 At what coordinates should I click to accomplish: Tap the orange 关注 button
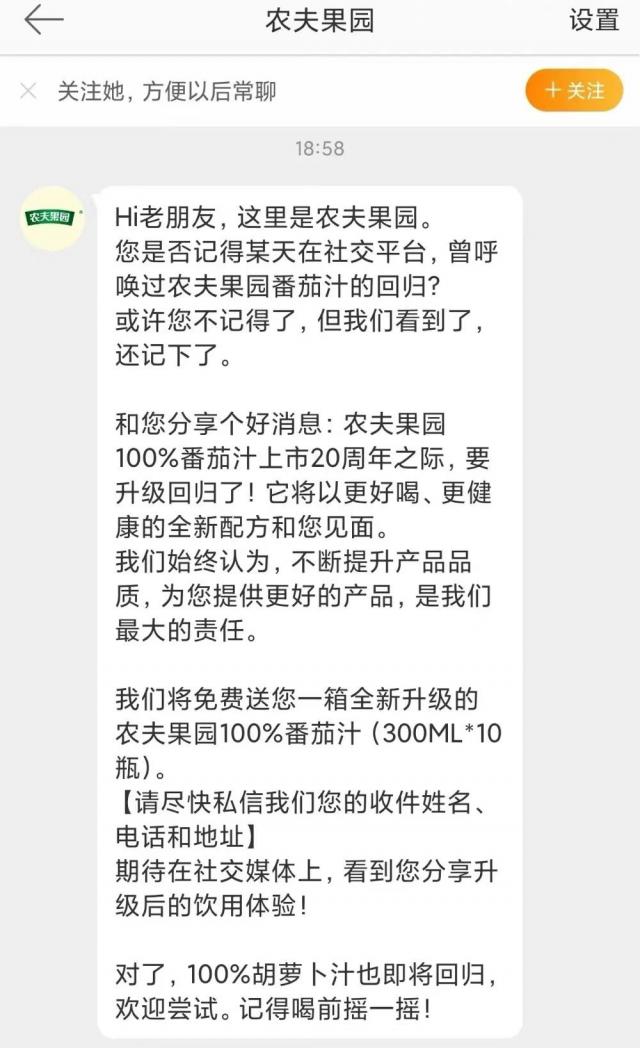574,91
